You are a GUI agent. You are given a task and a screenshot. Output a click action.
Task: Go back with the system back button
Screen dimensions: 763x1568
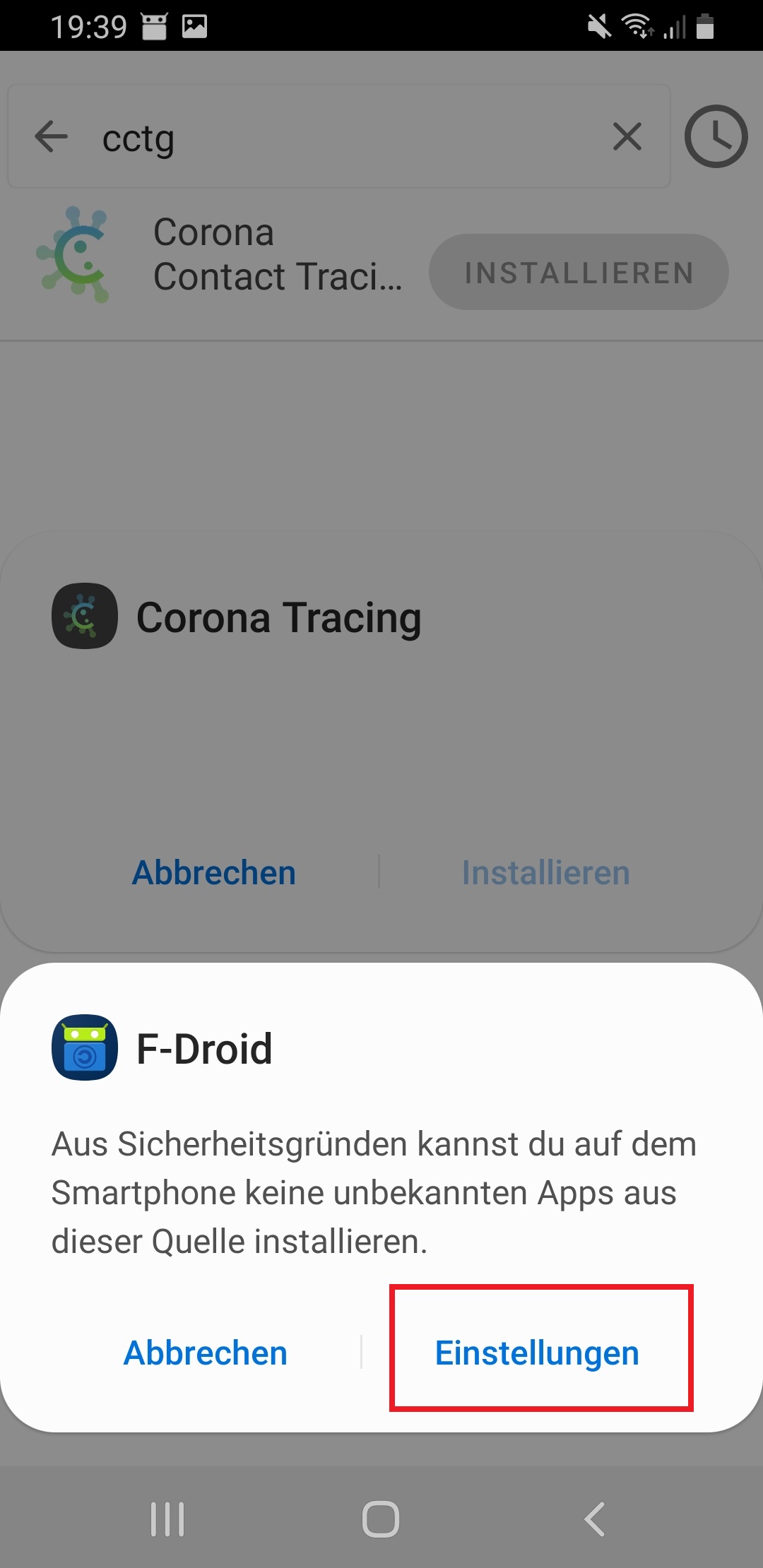point(595,1519)
